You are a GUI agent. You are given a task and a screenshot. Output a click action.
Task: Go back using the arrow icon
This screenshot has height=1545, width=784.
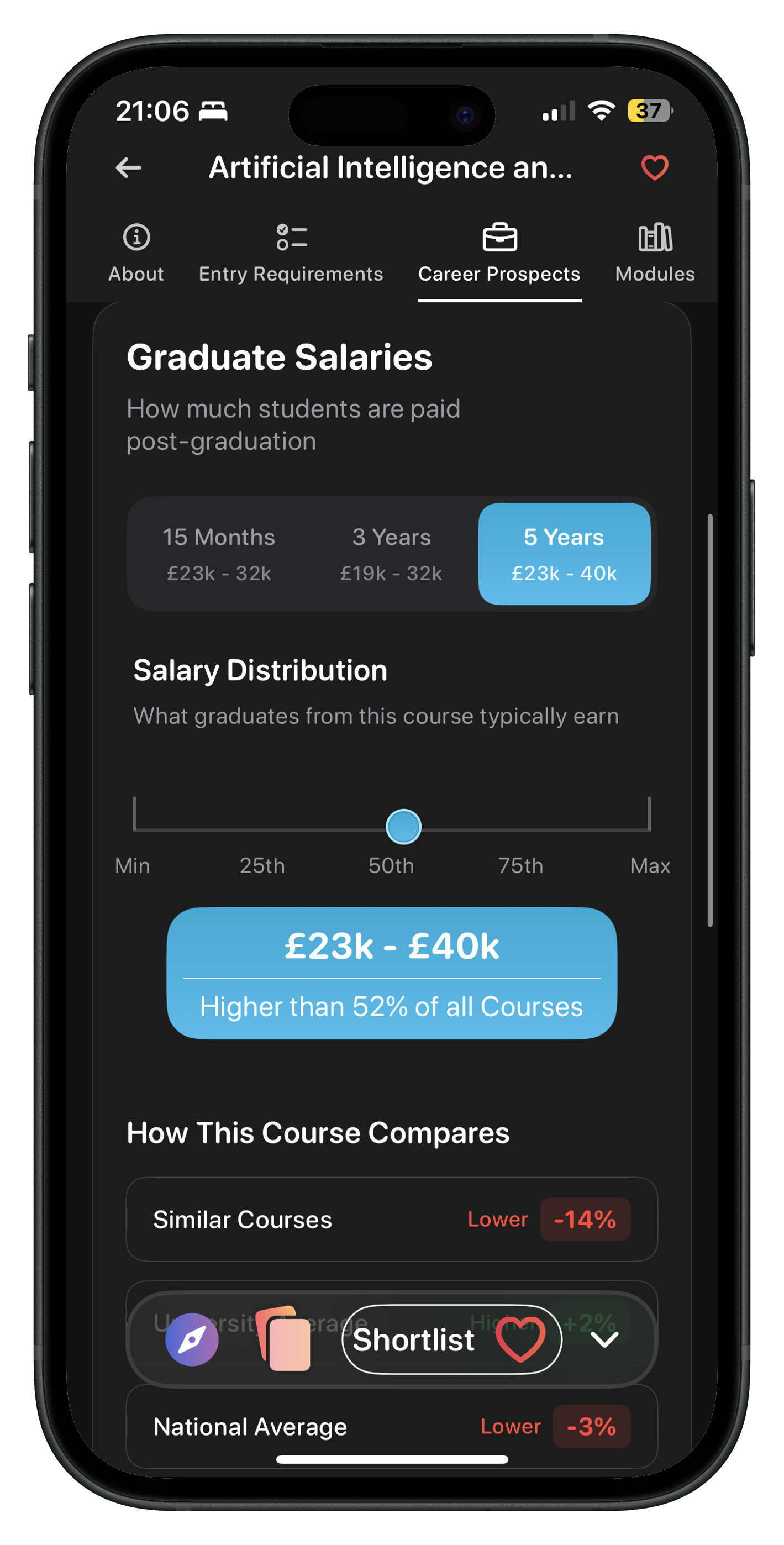[128, 168]
